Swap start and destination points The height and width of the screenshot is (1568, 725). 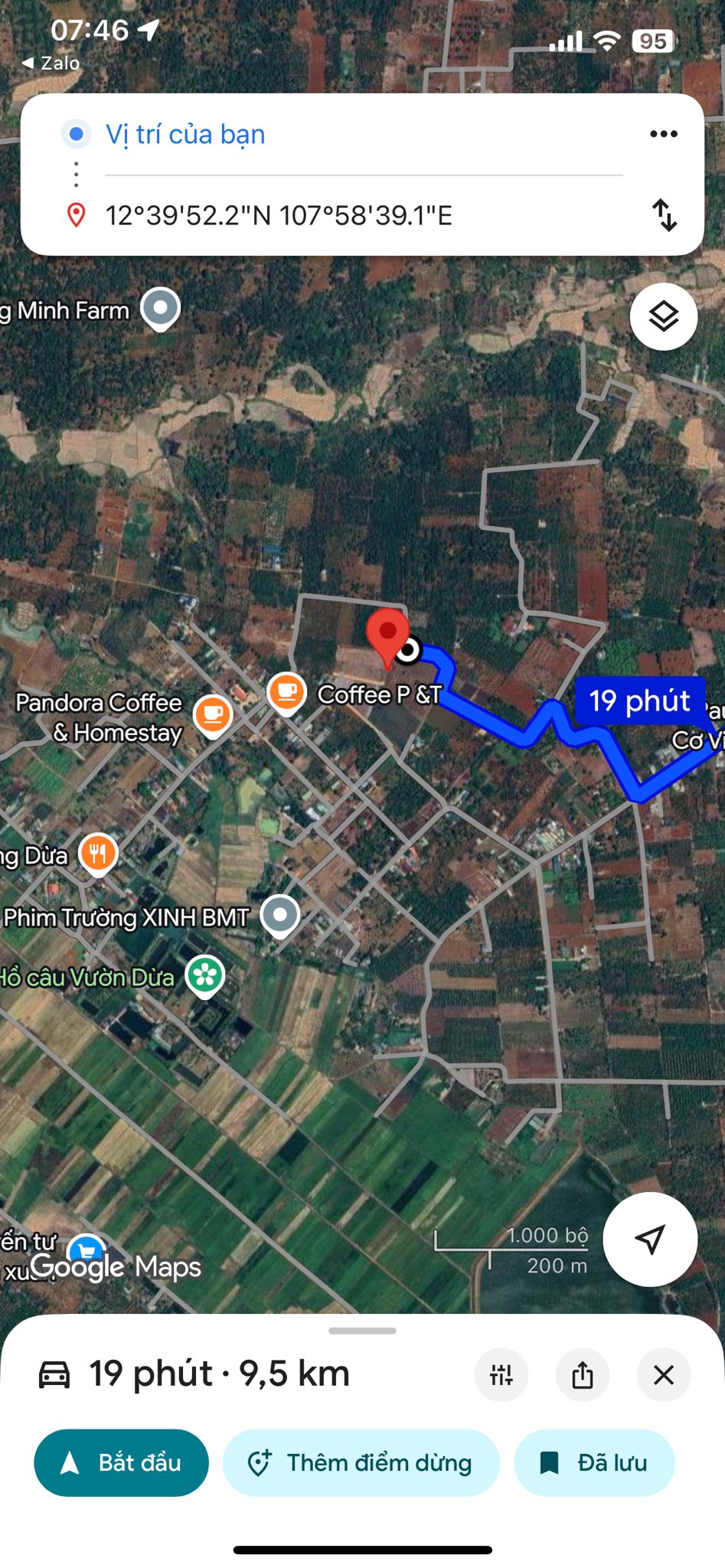664,215
